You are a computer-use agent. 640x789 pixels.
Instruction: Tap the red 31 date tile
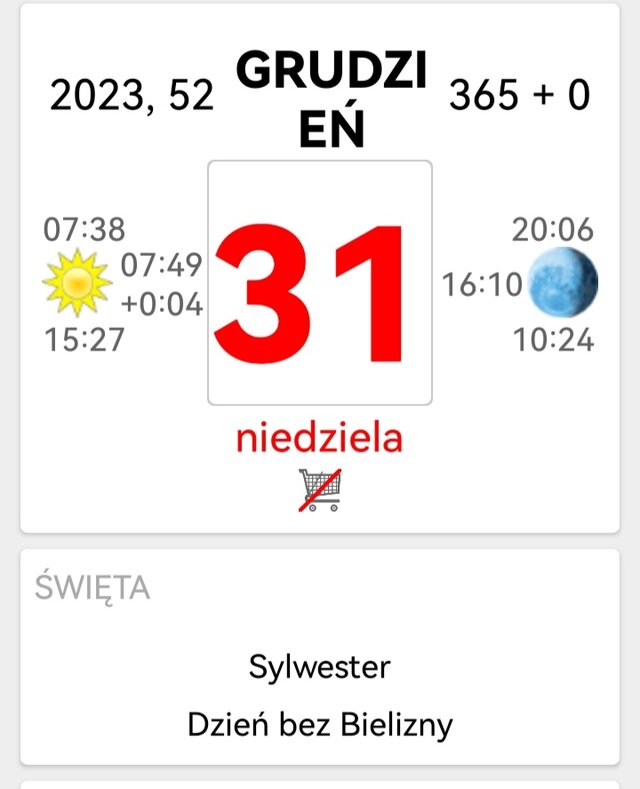click(x=320, y=283)
